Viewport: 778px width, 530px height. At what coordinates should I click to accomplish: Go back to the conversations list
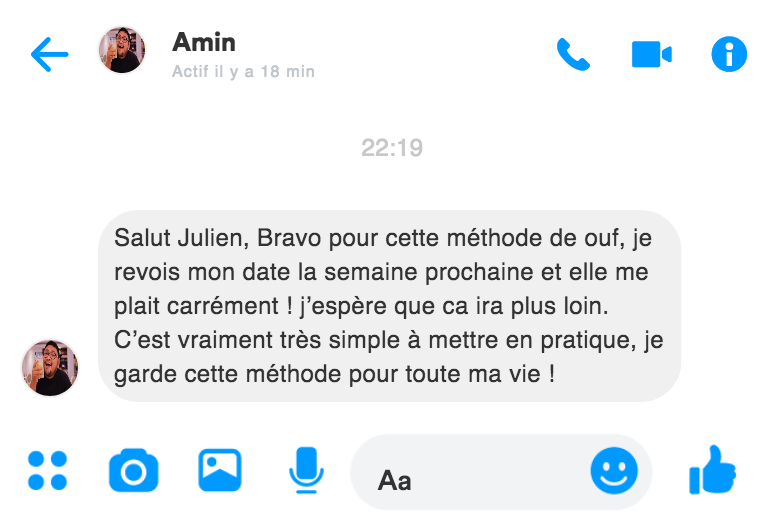click(x=49, y=54)
